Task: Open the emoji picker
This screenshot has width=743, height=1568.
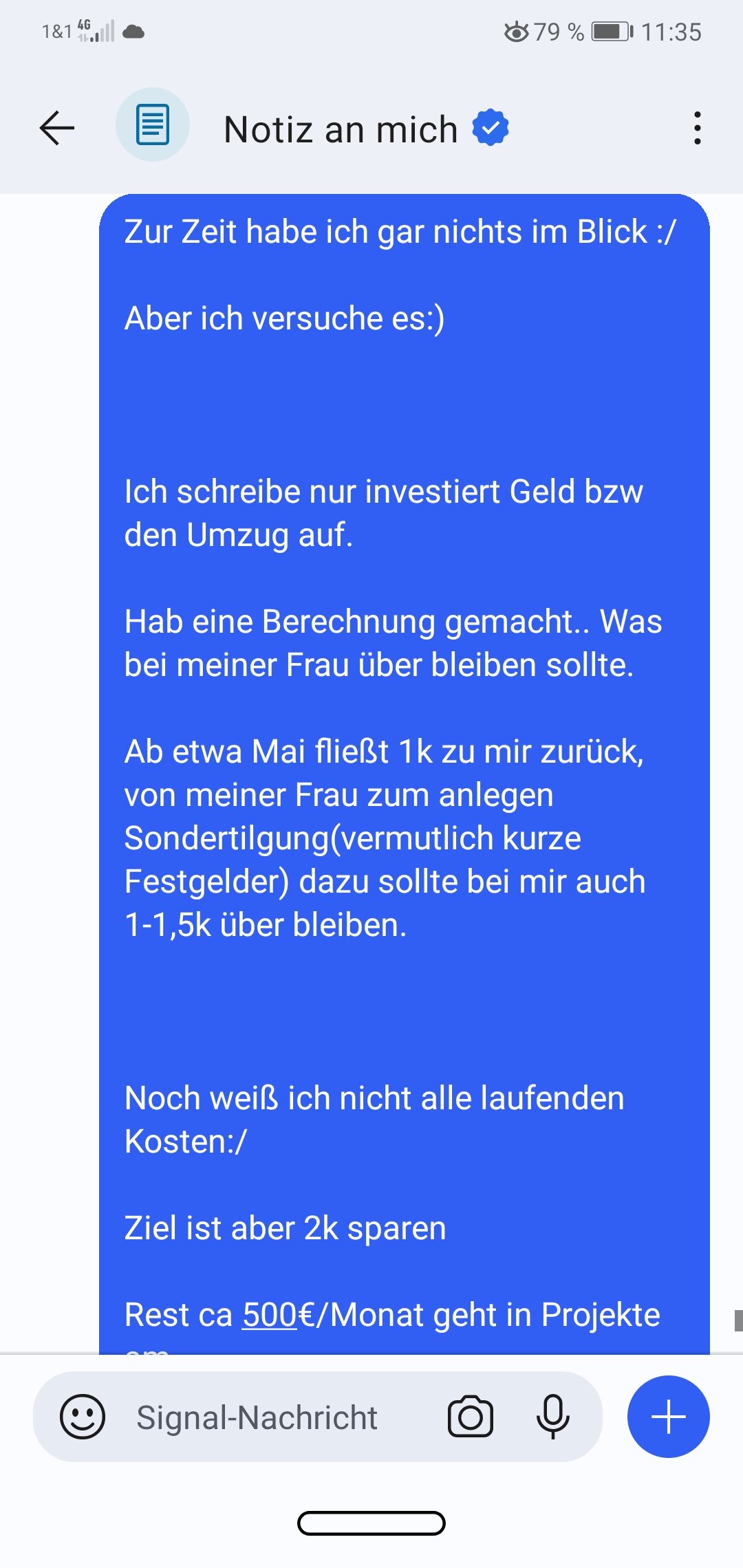Action: coord(83,1417)
